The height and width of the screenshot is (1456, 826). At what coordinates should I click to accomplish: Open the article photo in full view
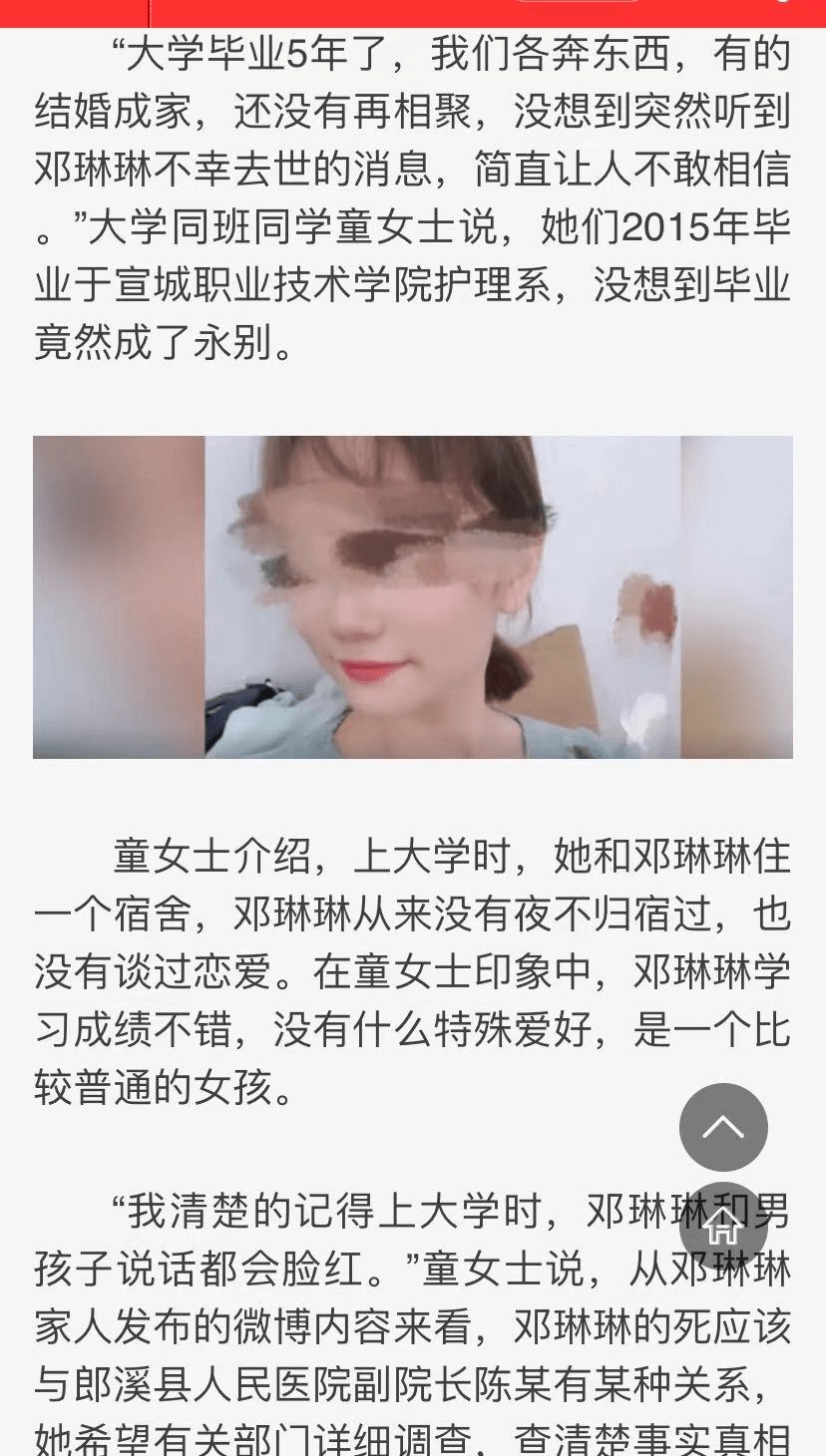412,596
